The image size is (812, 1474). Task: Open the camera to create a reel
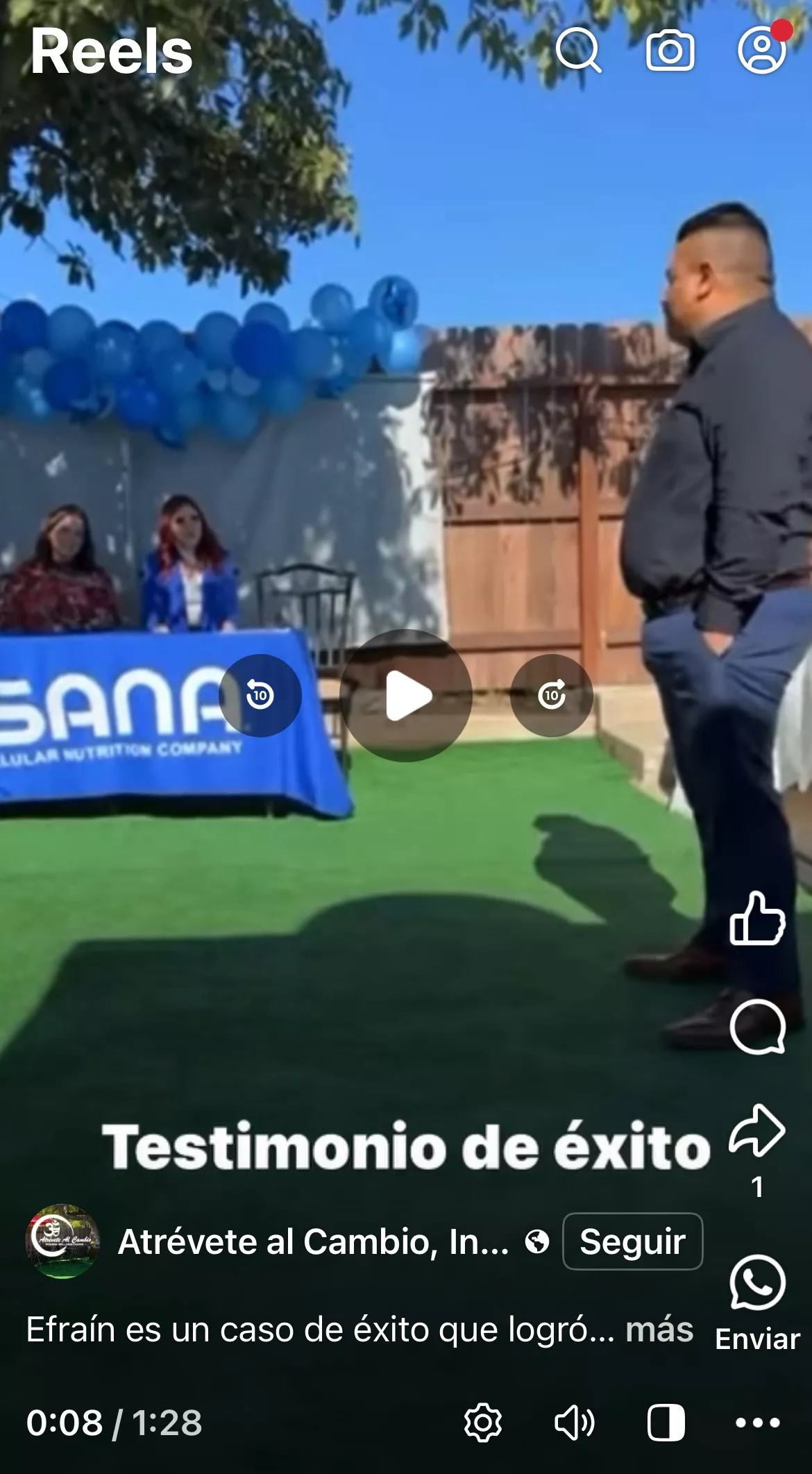[670, 50]
